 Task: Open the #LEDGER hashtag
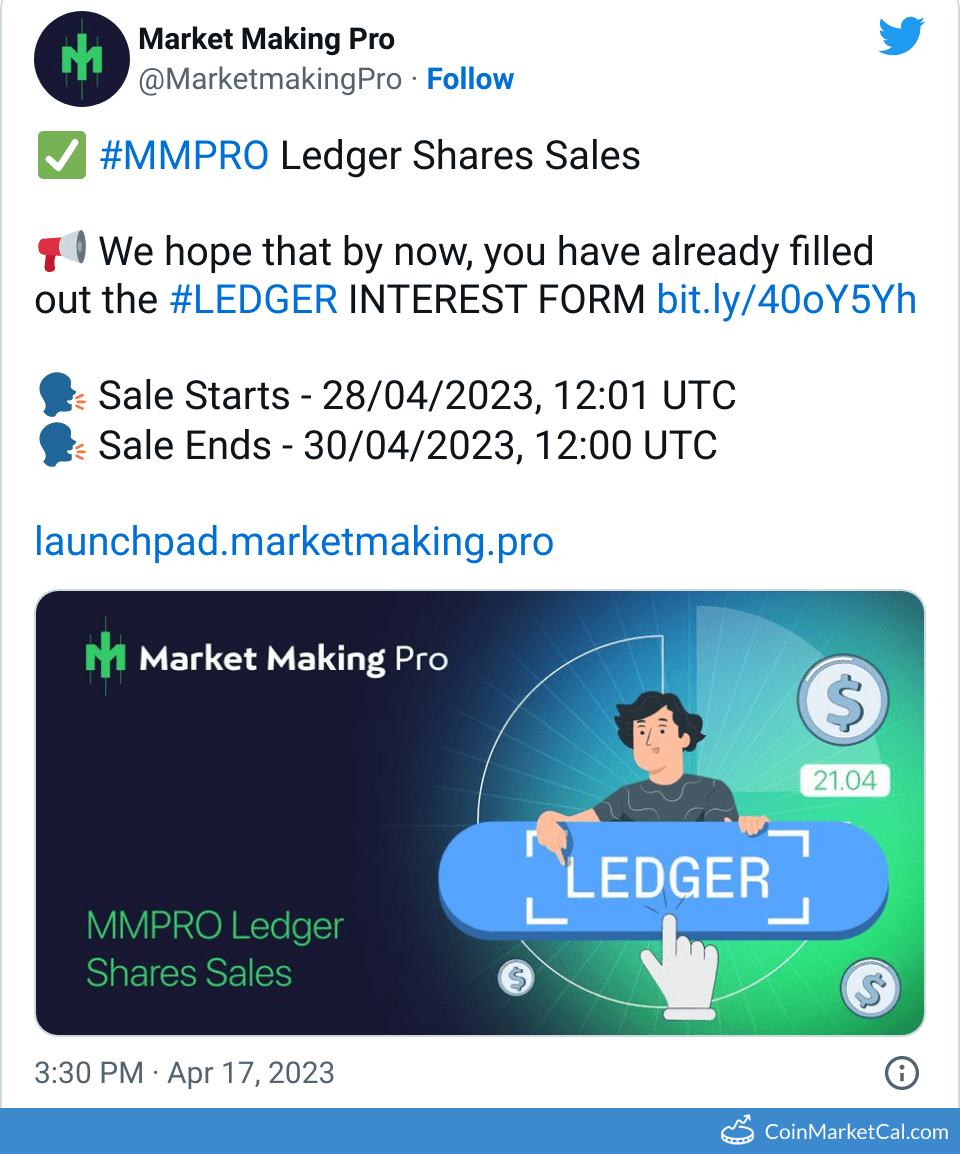click(x=253, y=300)
